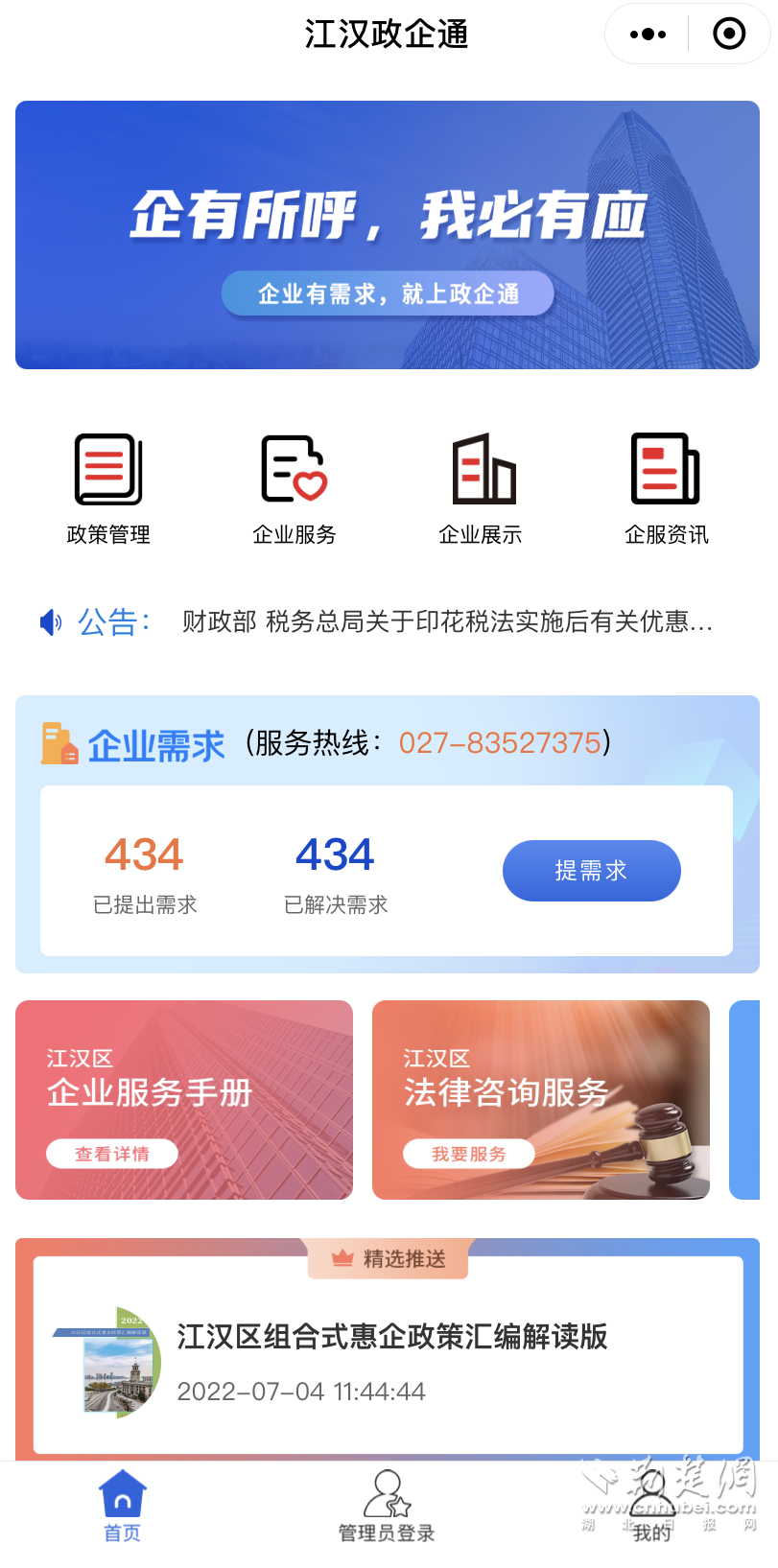
Task: Tap 我要服务 on the 法律咨询服务 card
Action: 469,1154
